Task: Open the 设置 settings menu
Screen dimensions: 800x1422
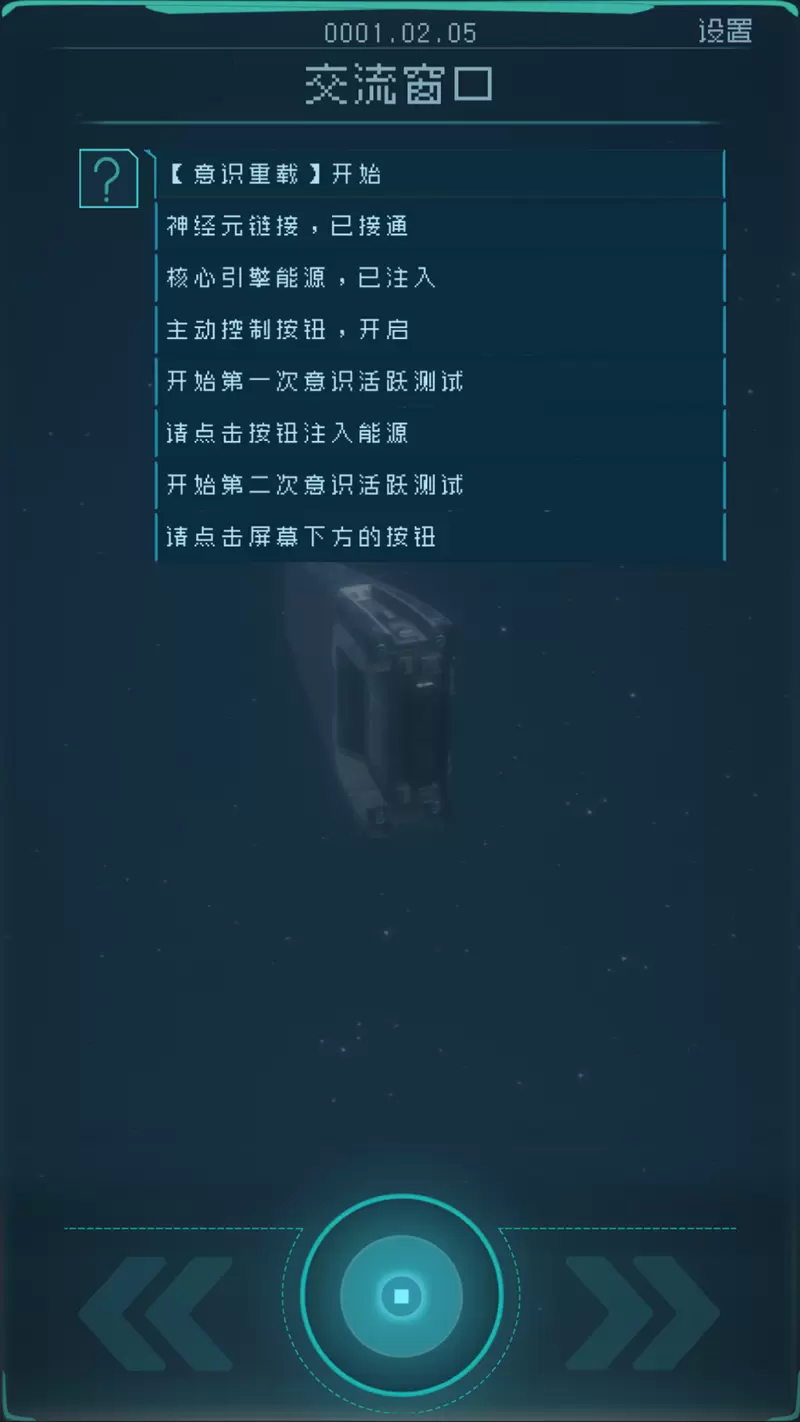Action: pos(725,31)
